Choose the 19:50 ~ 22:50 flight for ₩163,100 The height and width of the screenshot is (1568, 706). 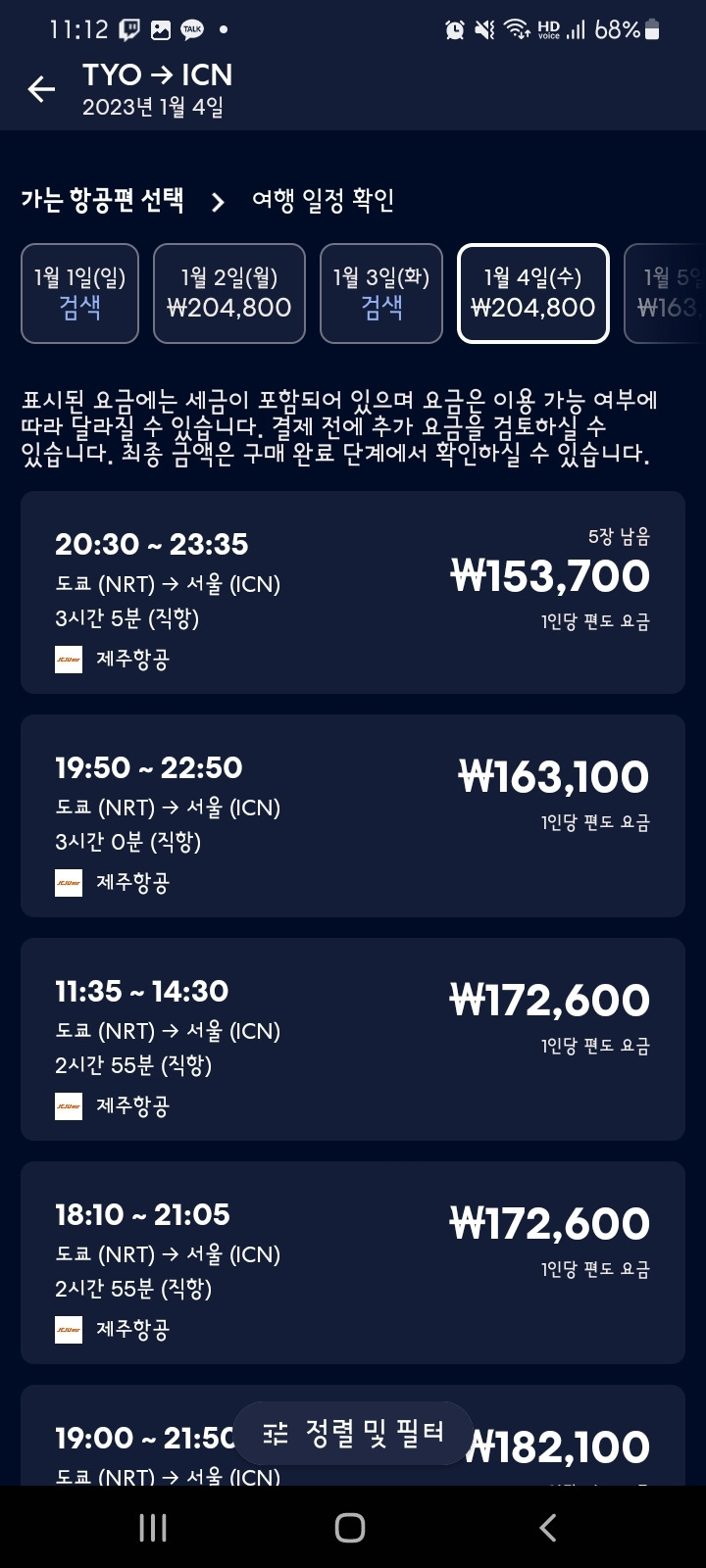[353, 816]
